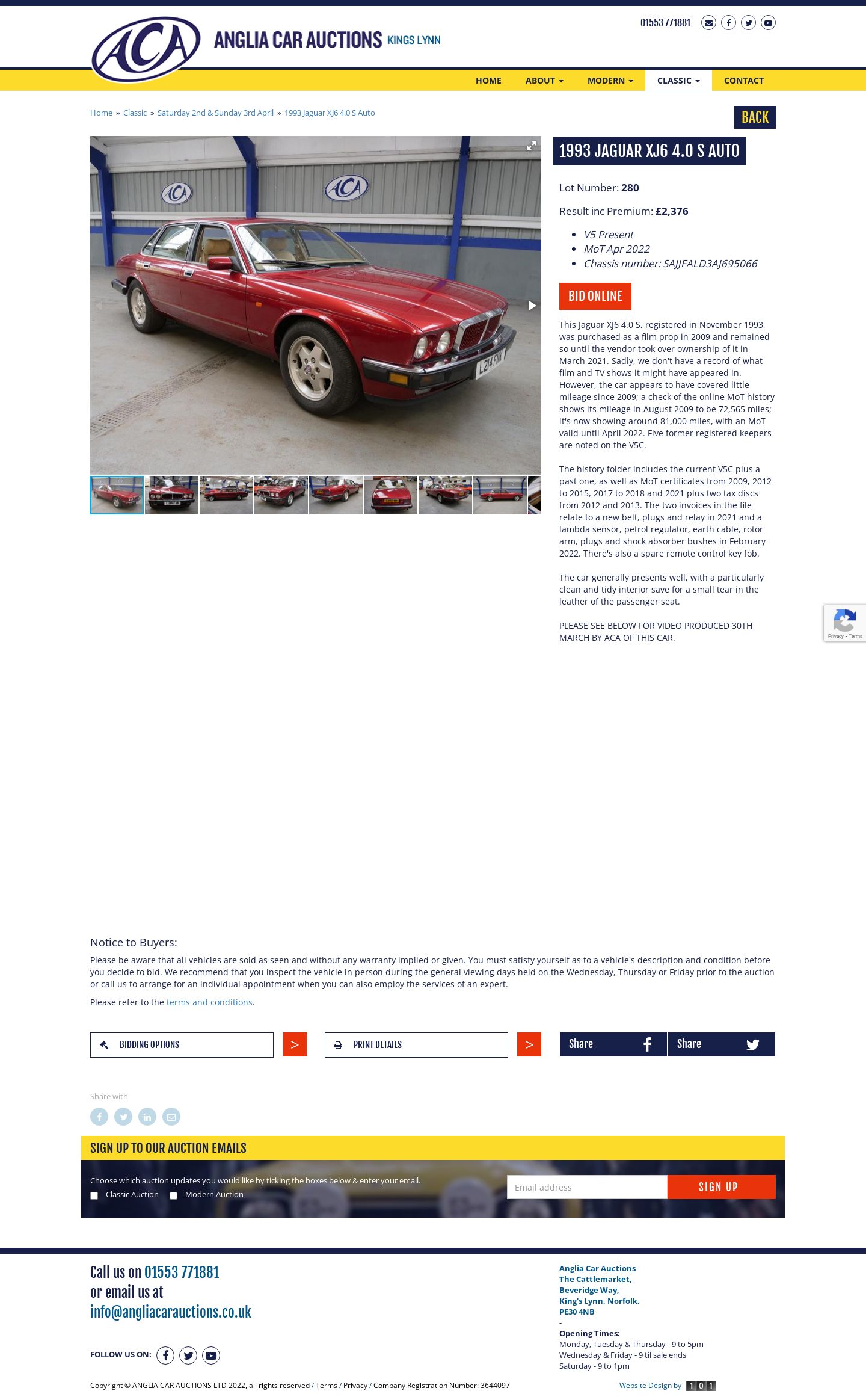This screenshot has height=1400, width=866.
Task: Tap the Bid Online button
Action: click(x=595, y=296)
